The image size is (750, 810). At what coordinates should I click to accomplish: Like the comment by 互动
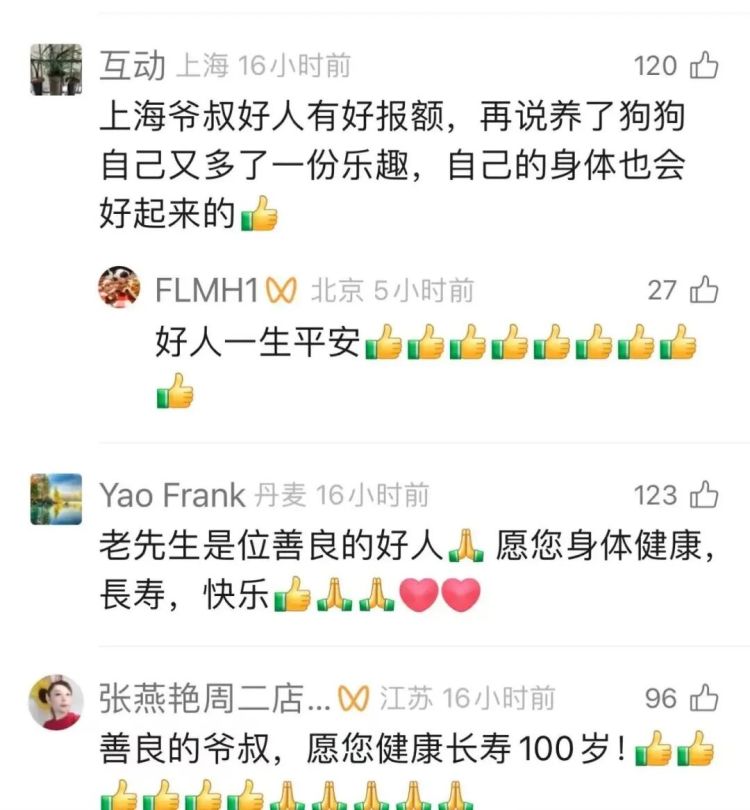(x=704, y=66)
